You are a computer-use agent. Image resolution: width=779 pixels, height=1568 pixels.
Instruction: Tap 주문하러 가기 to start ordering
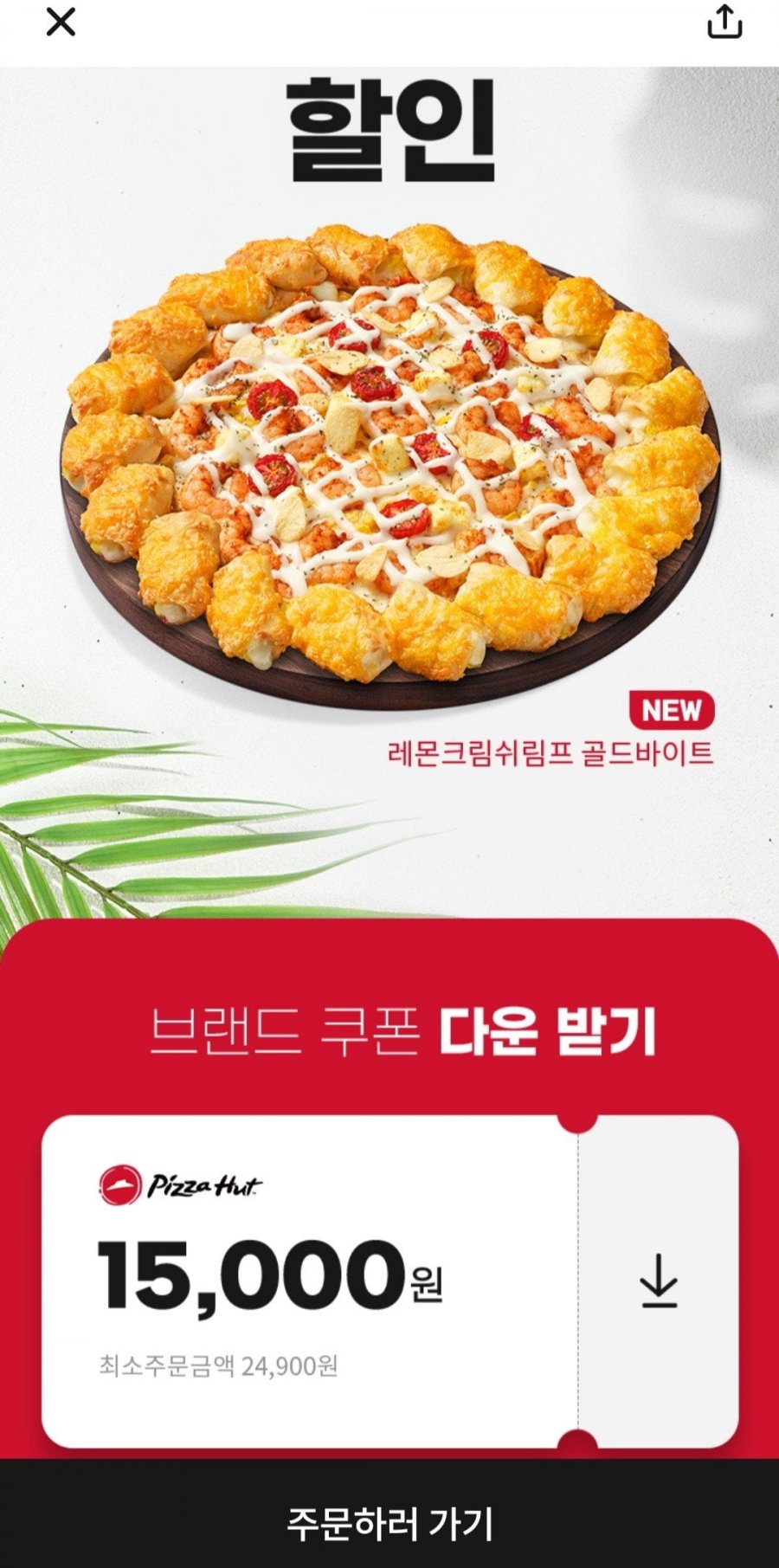click(389, 1522)
